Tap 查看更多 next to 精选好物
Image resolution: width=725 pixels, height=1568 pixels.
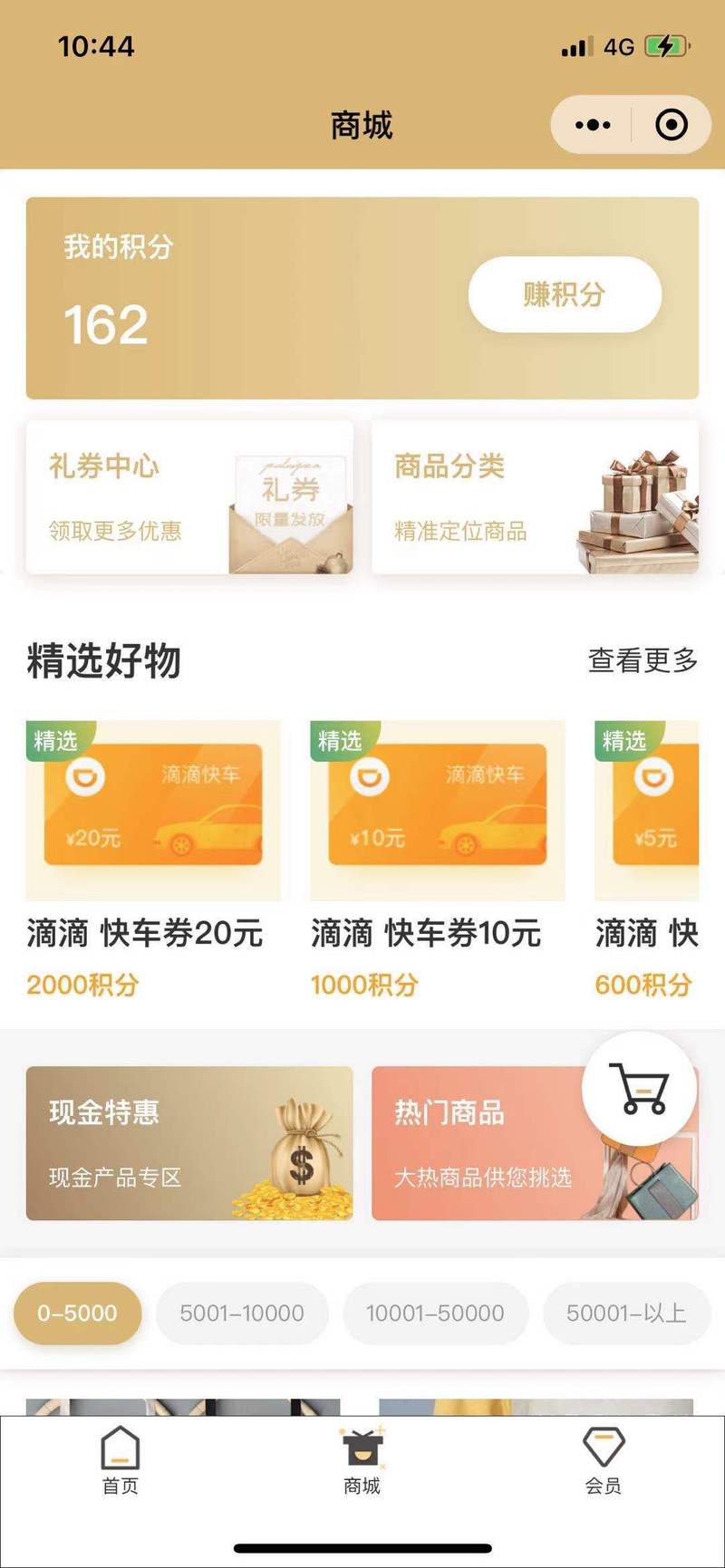pyautogui.click(x=643, y=660)
